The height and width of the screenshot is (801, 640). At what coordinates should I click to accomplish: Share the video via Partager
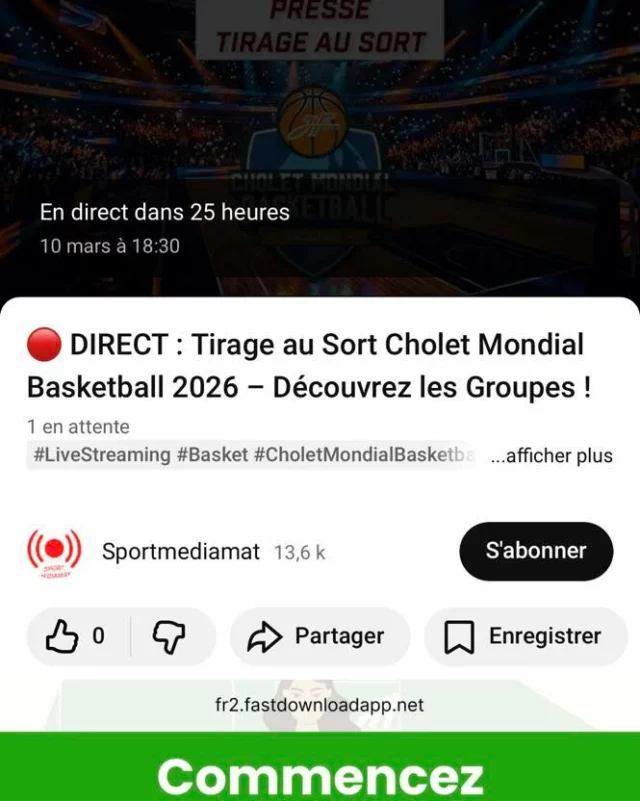[320, 637]
